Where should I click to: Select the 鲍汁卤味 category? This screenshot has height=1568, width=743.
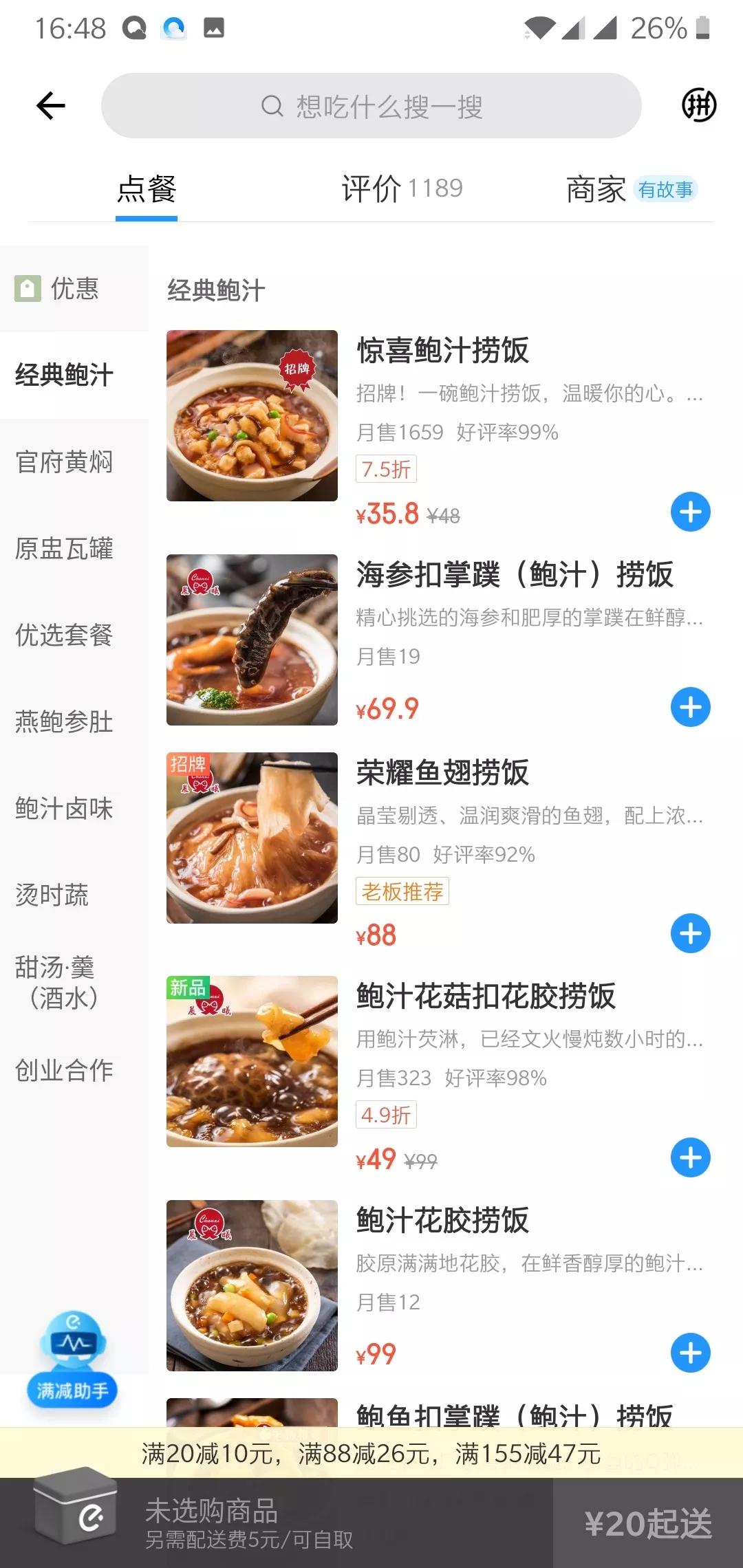[64, 808]
